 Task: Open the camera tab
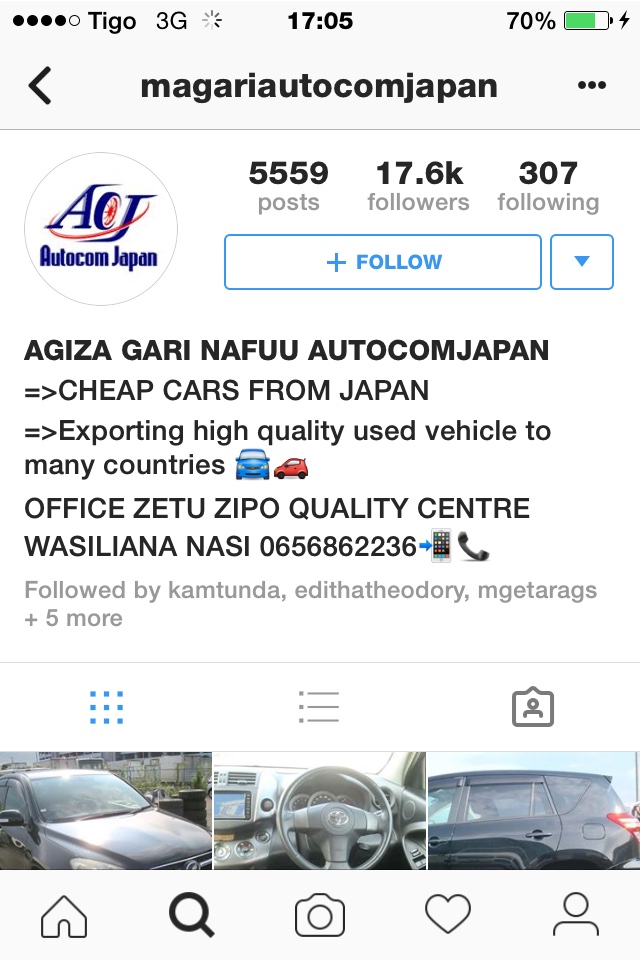click(320, 915)
